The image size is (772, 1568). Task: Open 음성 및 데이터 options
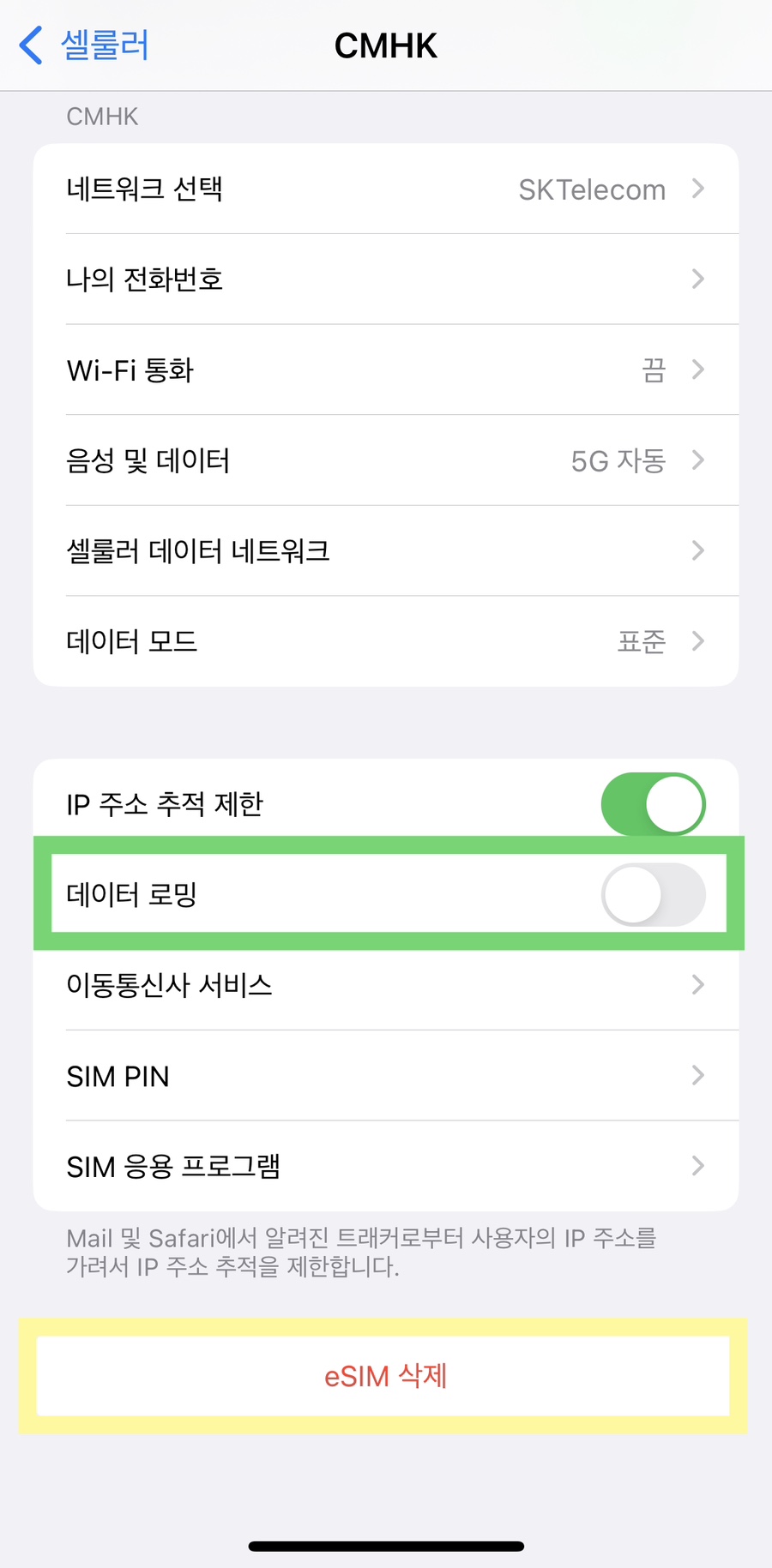pyautogui.click(x=386, y=461)
